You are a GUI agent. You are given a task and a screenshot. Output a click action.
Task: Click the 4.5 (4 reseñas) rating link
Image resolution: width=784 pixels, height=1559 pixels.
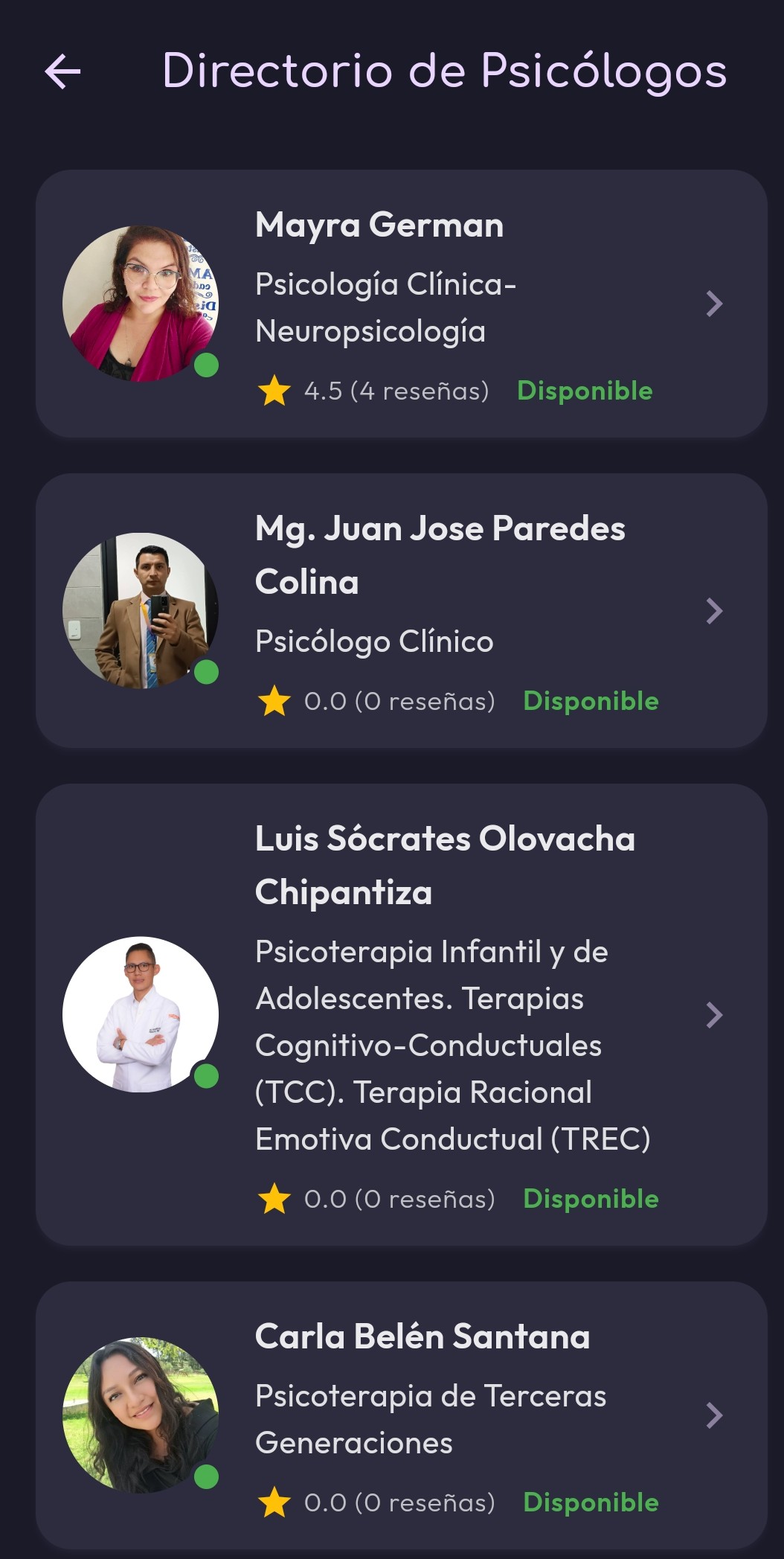coord(396,389)
